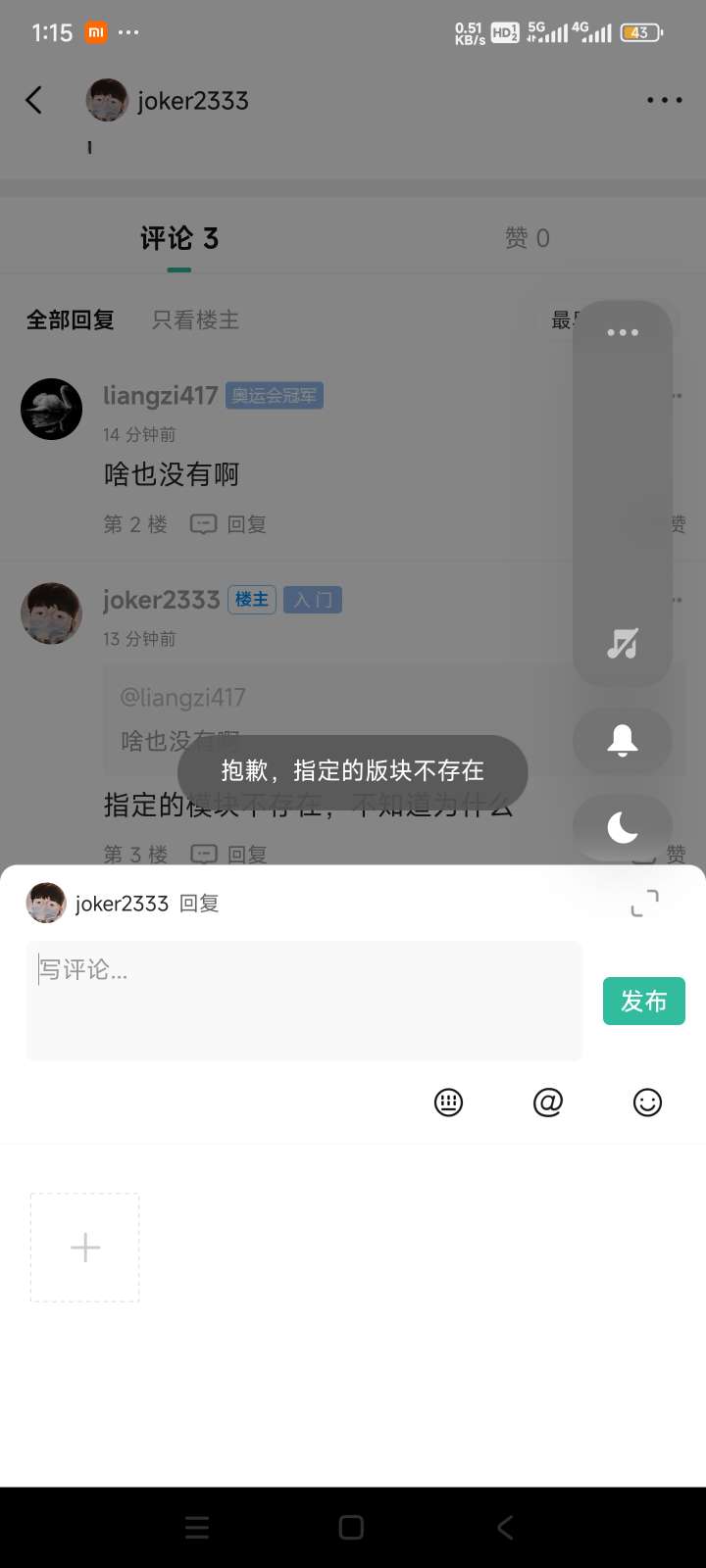Tap the system navigation back button
The image size is (706, 1568).
(505, 1527)
